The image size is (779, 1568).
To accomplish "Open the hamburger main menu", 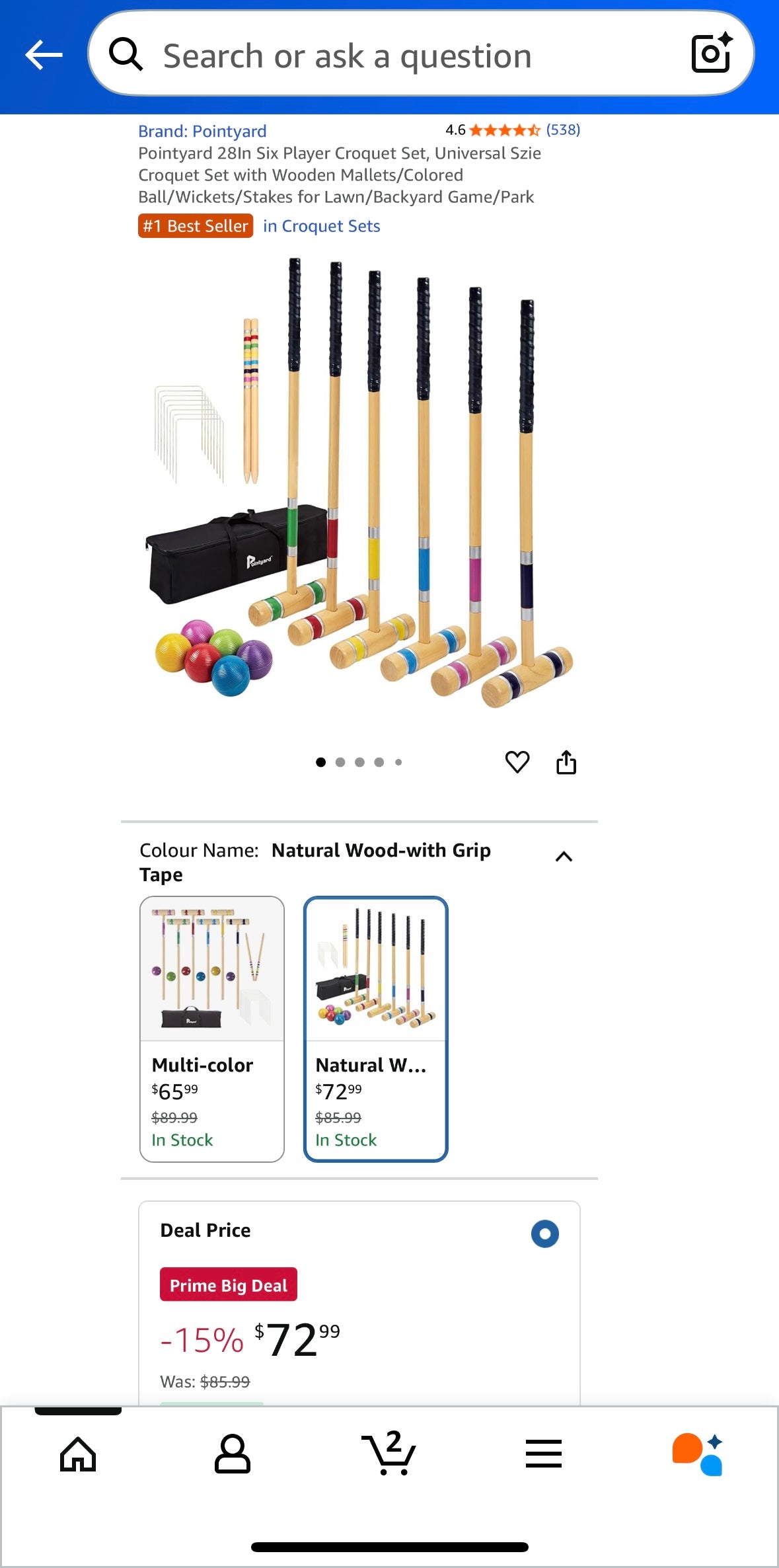I will pos(544,1454).
